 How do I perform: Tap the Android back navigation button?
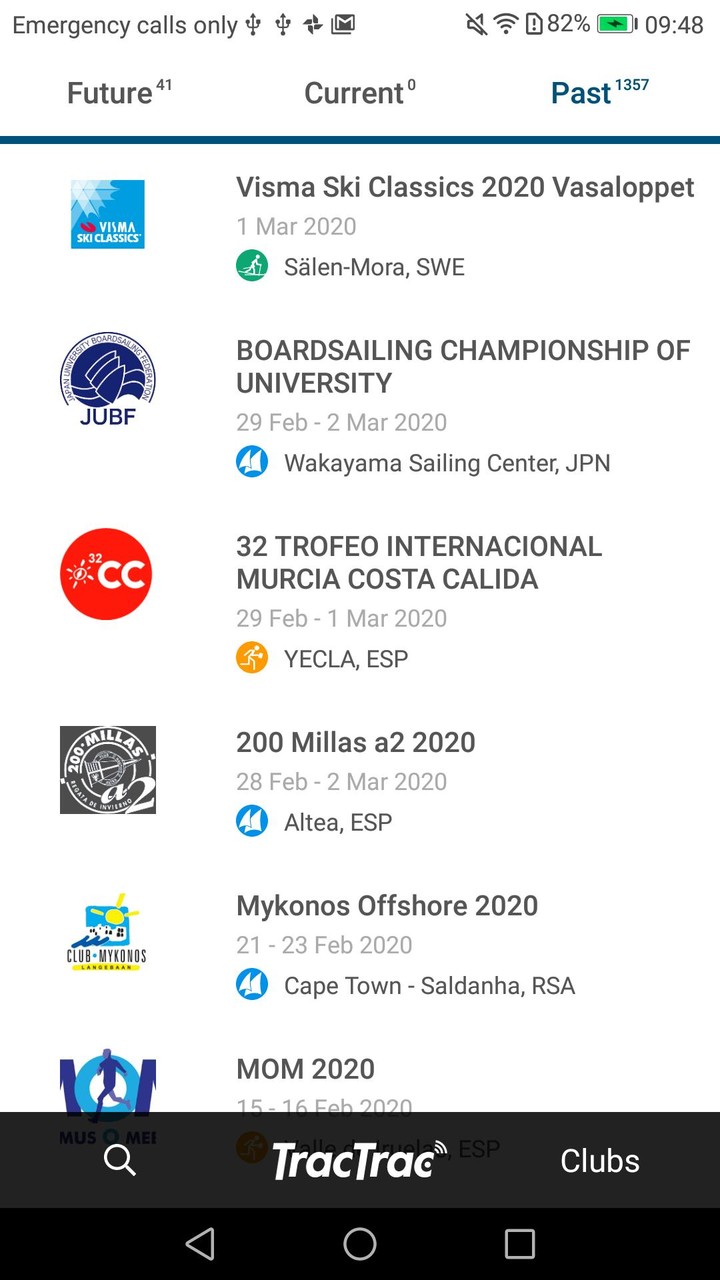[x=200, y=1243]
